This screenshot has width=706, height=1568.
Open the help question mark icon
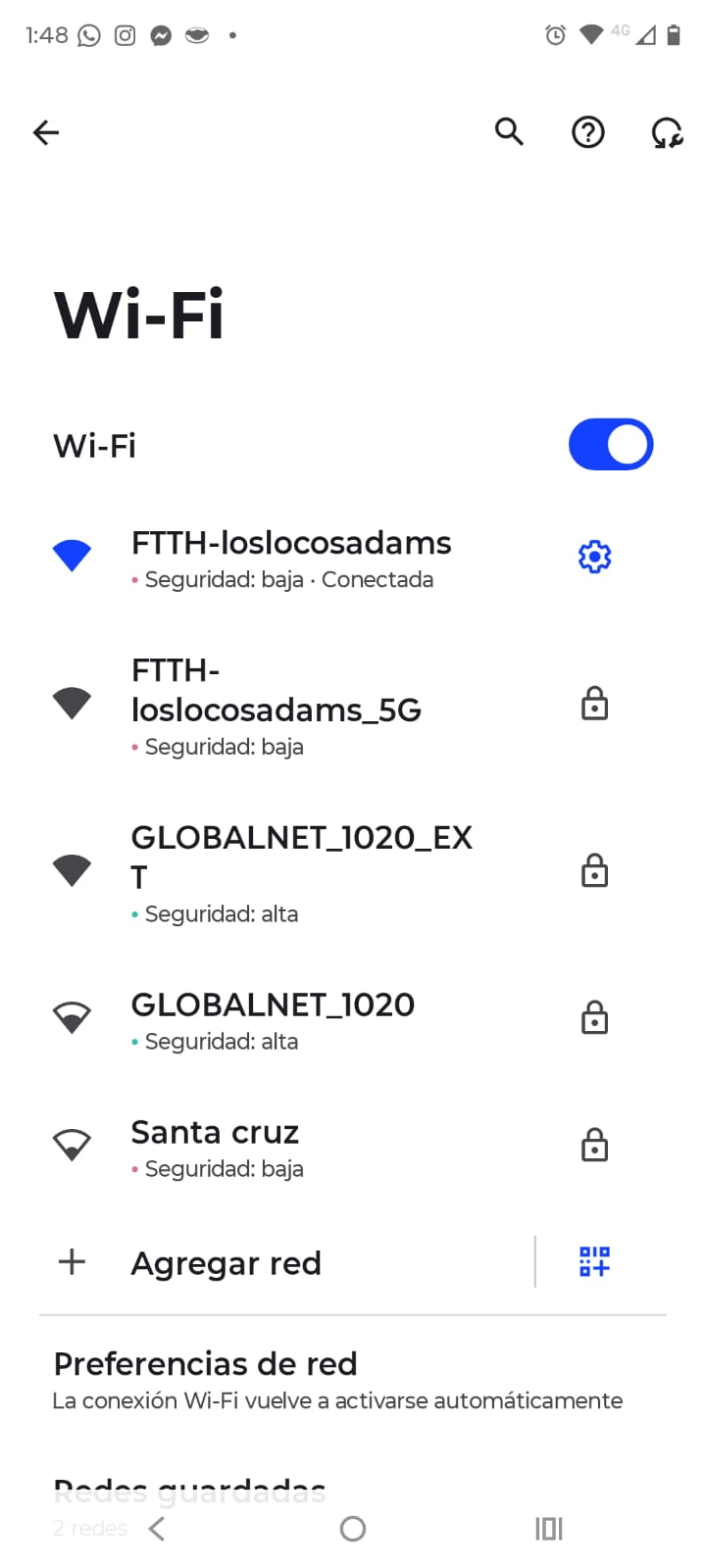click(588, 132)
